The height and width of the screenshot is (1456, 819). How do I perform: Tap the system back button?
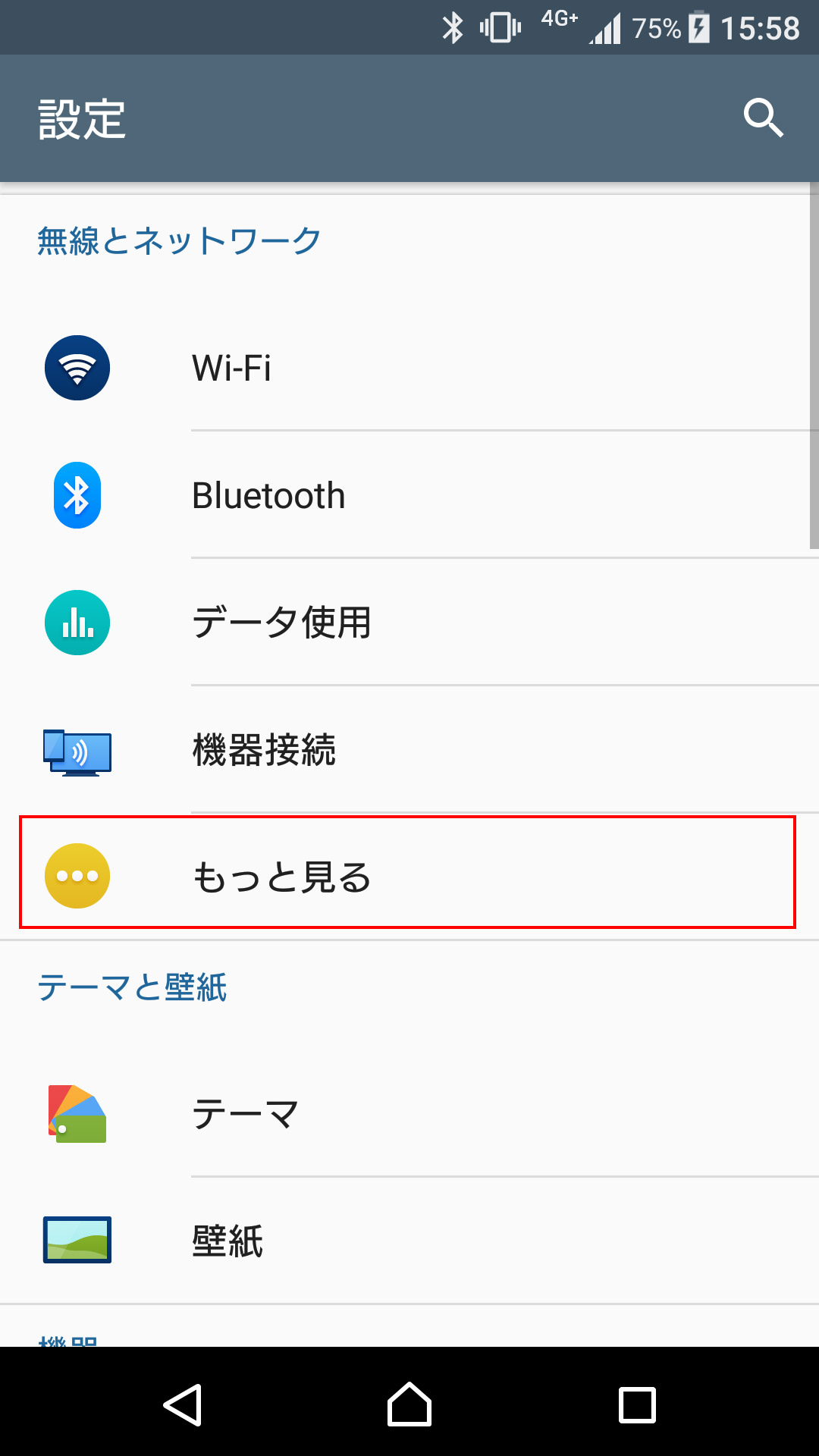183,1404
